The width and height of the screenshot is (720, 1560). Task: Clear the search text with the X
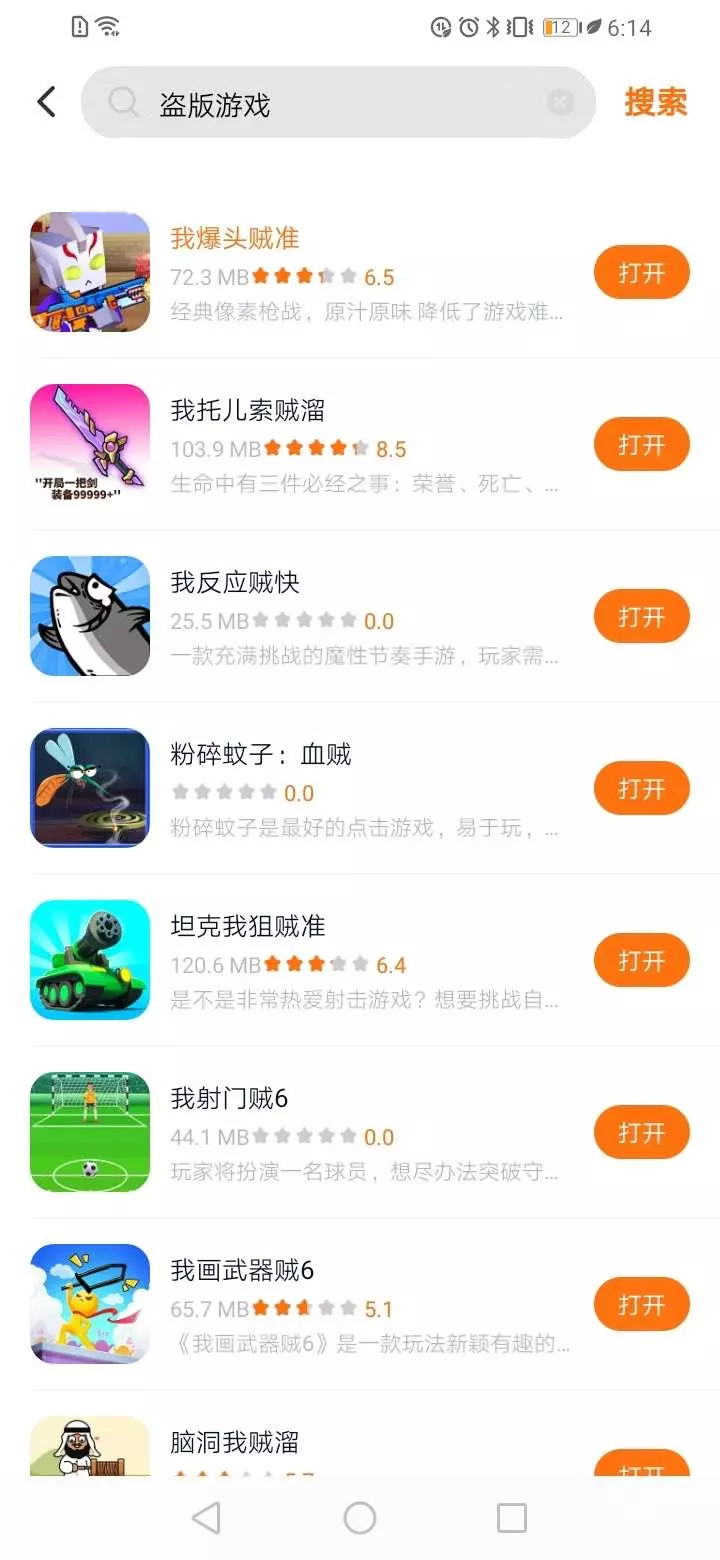point(561,102)
